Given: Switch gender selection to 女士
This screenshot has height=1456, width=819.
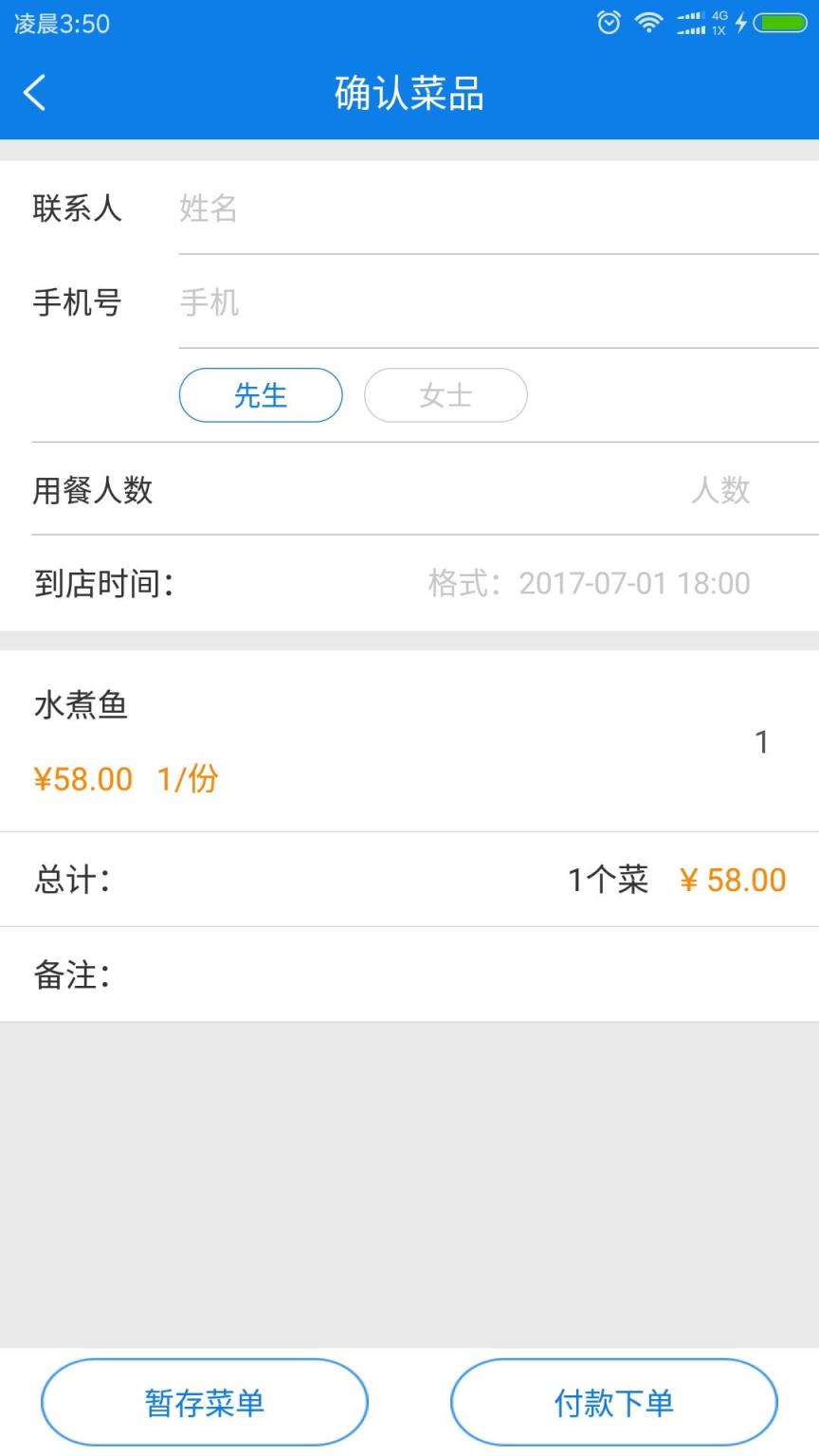Looking at the screenshot, I should 446,395.
